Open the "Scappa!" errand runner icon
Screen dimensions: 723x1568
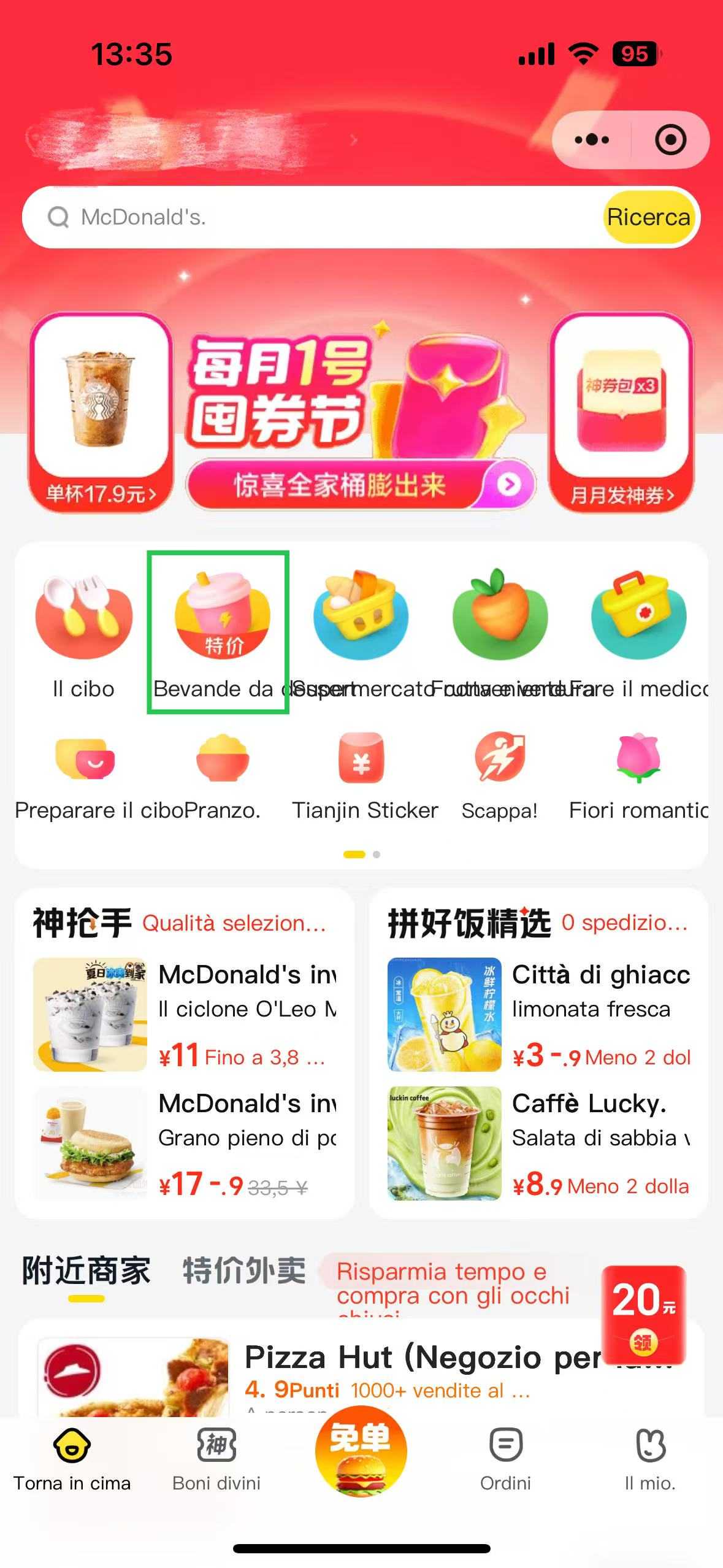pos(500,763)
